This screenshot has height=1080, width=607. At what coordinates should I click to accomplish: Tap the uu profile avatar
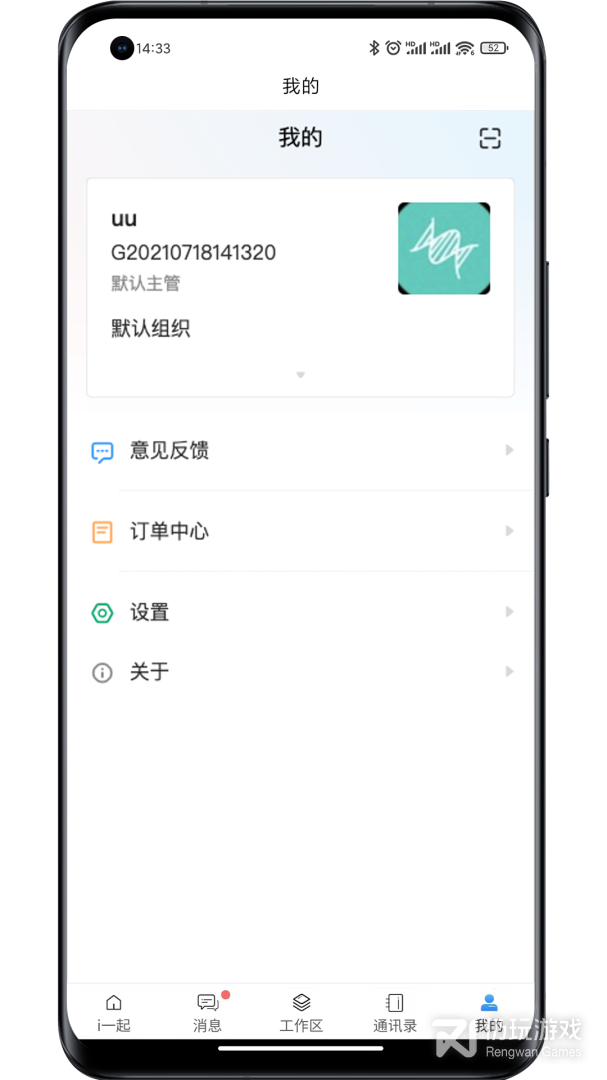pyautogui.click(x=444, y=248)
